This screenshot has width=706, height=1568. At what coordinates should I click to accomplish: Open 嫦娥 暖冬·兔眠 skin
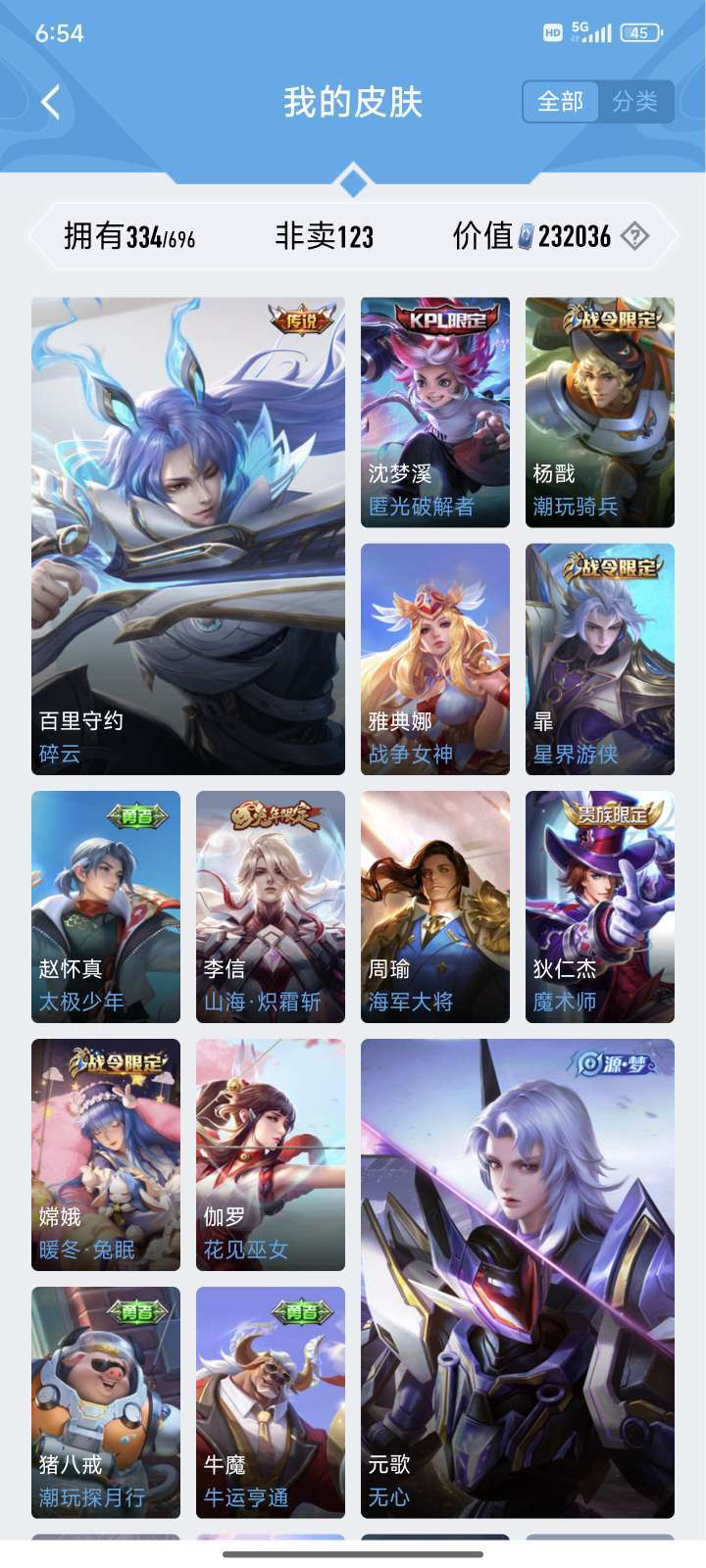(106, 1155)
